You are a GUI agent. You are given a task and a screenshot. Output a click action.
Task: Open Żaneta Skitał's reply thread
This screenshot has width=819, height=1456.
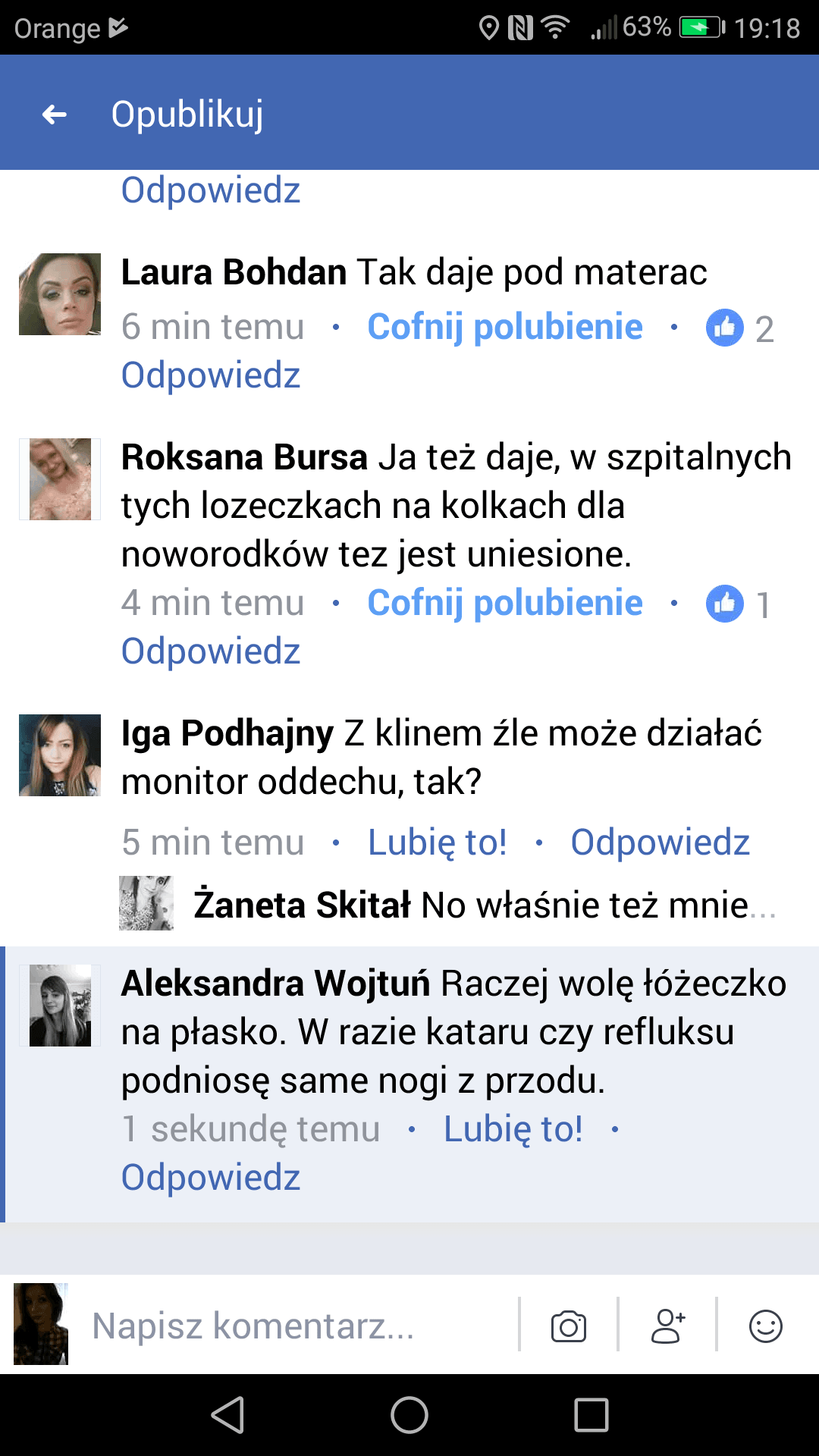[x=484, y=905]
